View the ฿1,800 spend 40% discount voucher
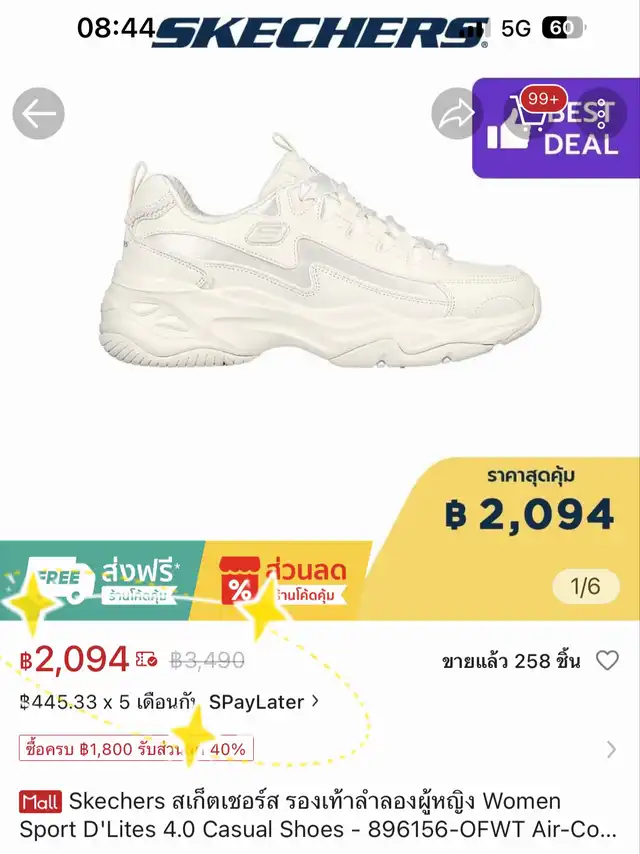This screenshot has height=854, width=640. (x=136, y=748)
